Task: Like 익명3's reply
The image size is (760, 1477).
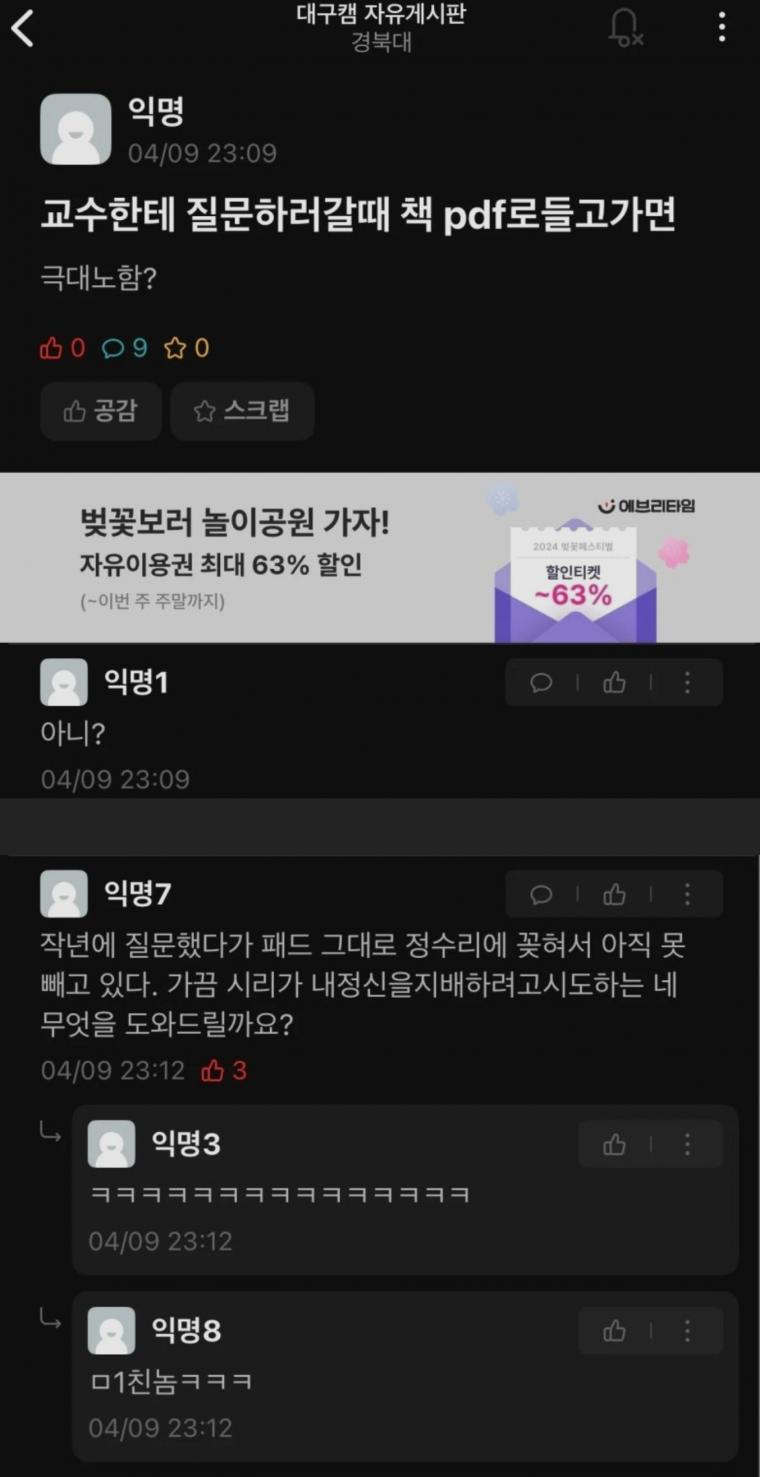Action: click(614, 1144)
